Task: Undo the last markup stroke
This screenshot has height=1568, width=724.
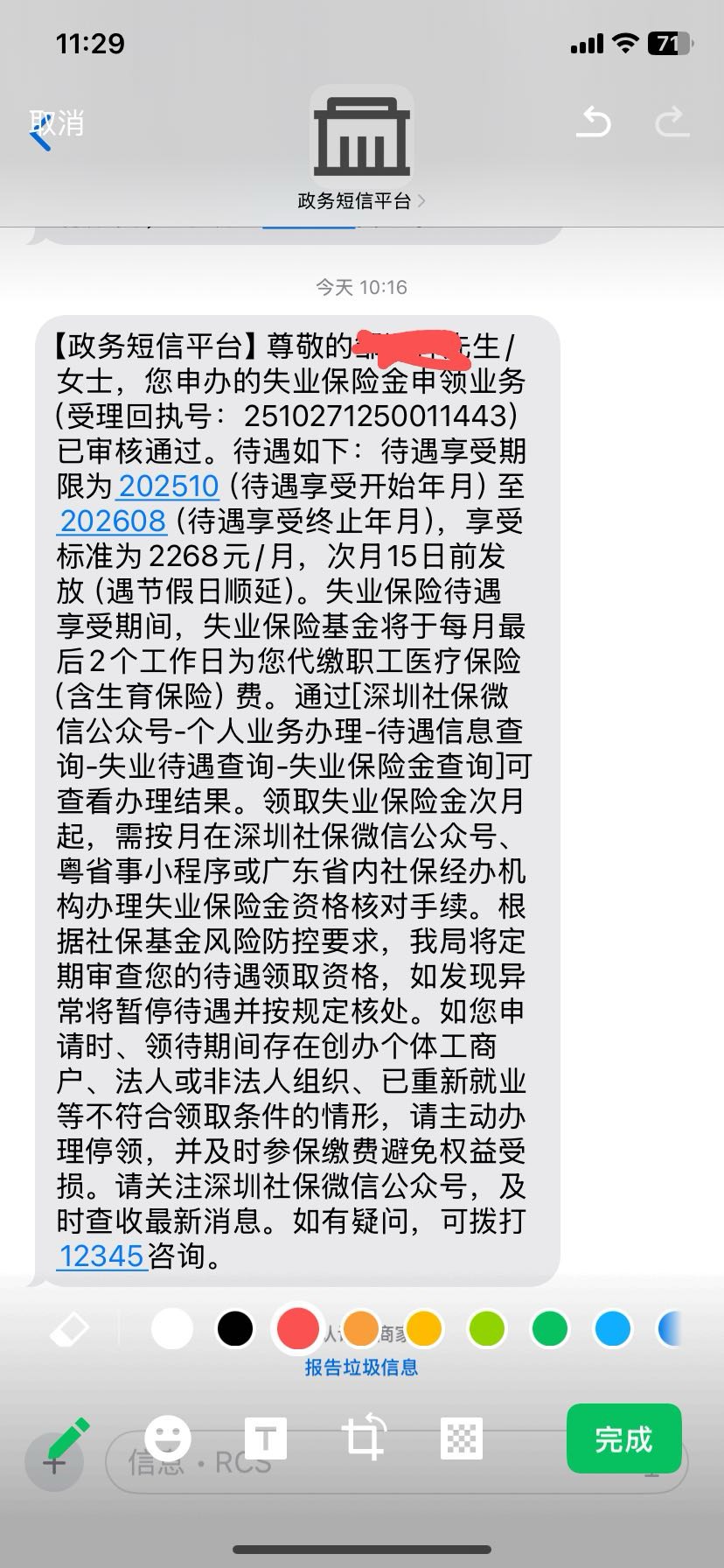Action: (x=594, y=122)
